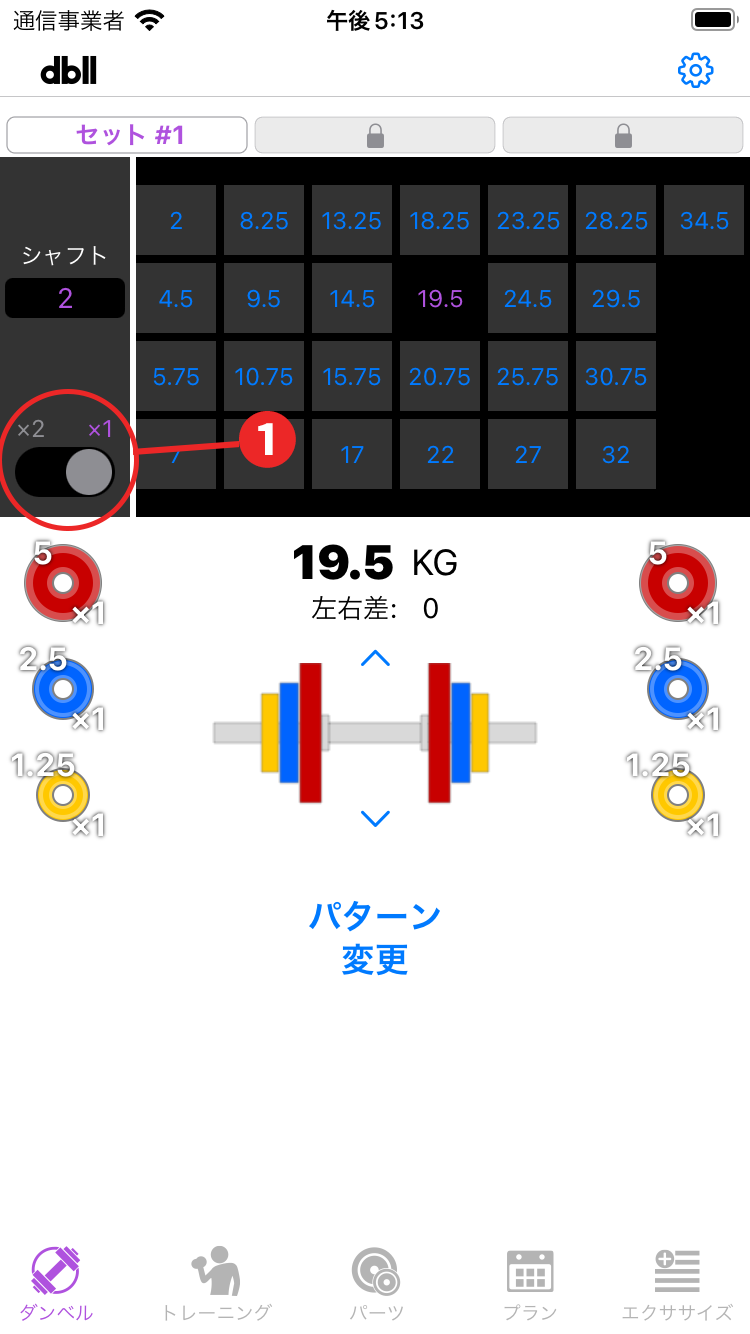Decrease weight with the down chevron
This screenshot has width=750, height=1334.
click(x=375, y=818)
